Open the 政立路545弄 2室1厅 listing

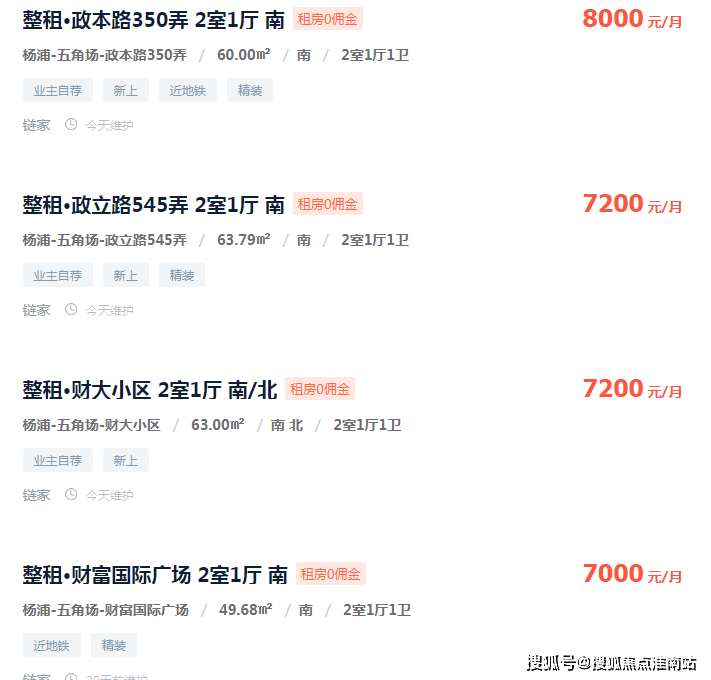pyautogui.click(x=154, y=205)
